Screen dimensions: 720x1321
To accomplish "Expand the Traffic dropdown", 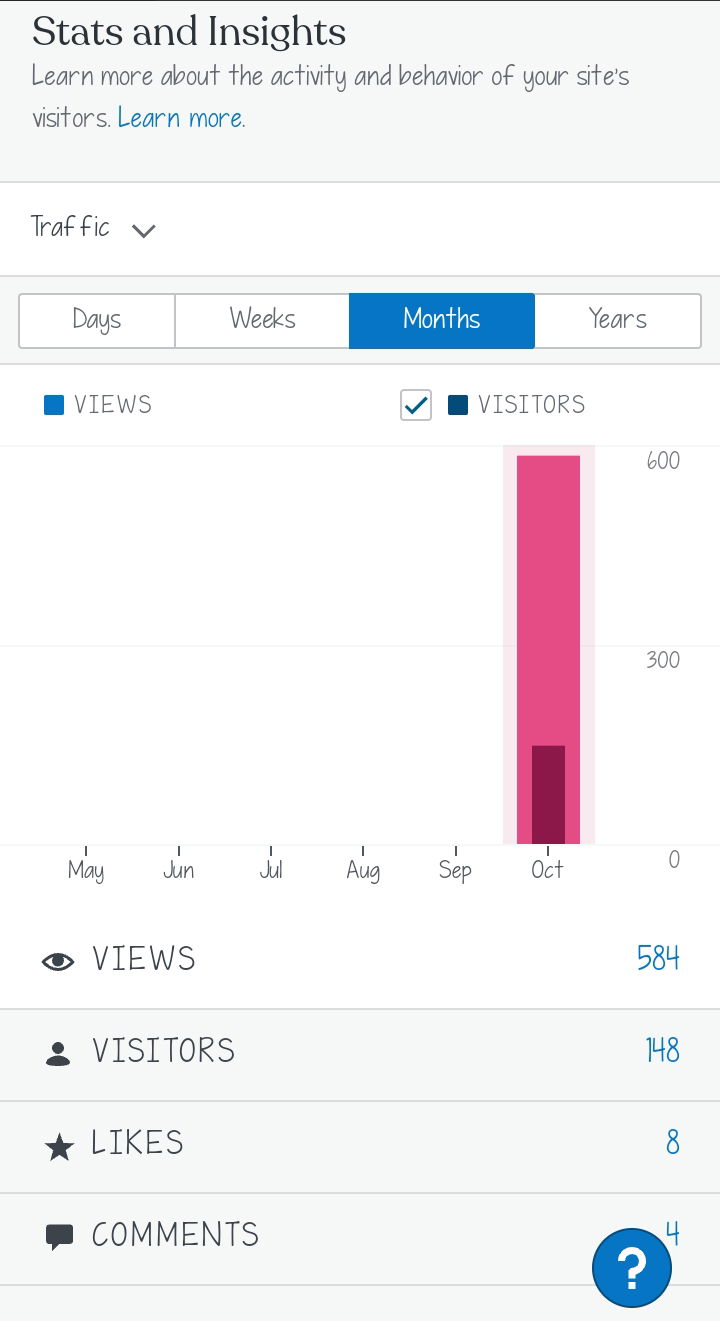I will pyautogui.click(x=93, y=229).
